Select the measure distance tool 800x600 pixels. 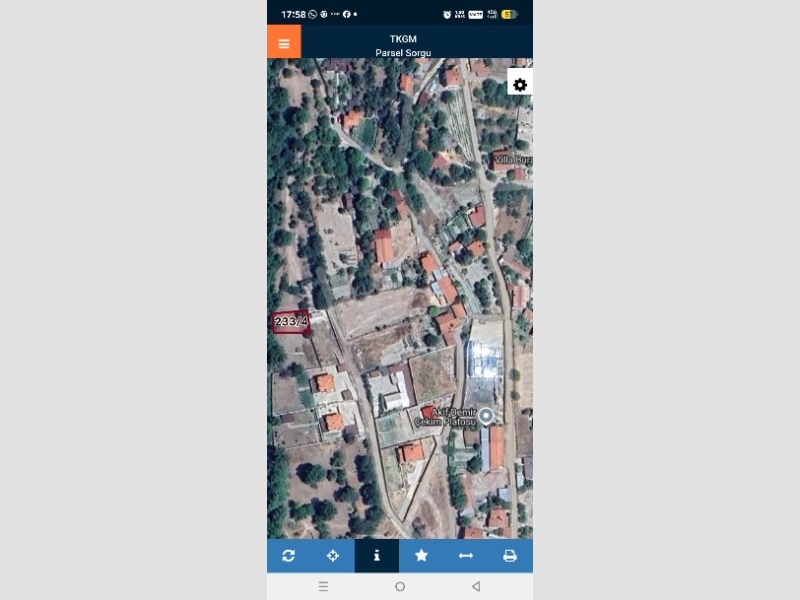coord(465,556)
